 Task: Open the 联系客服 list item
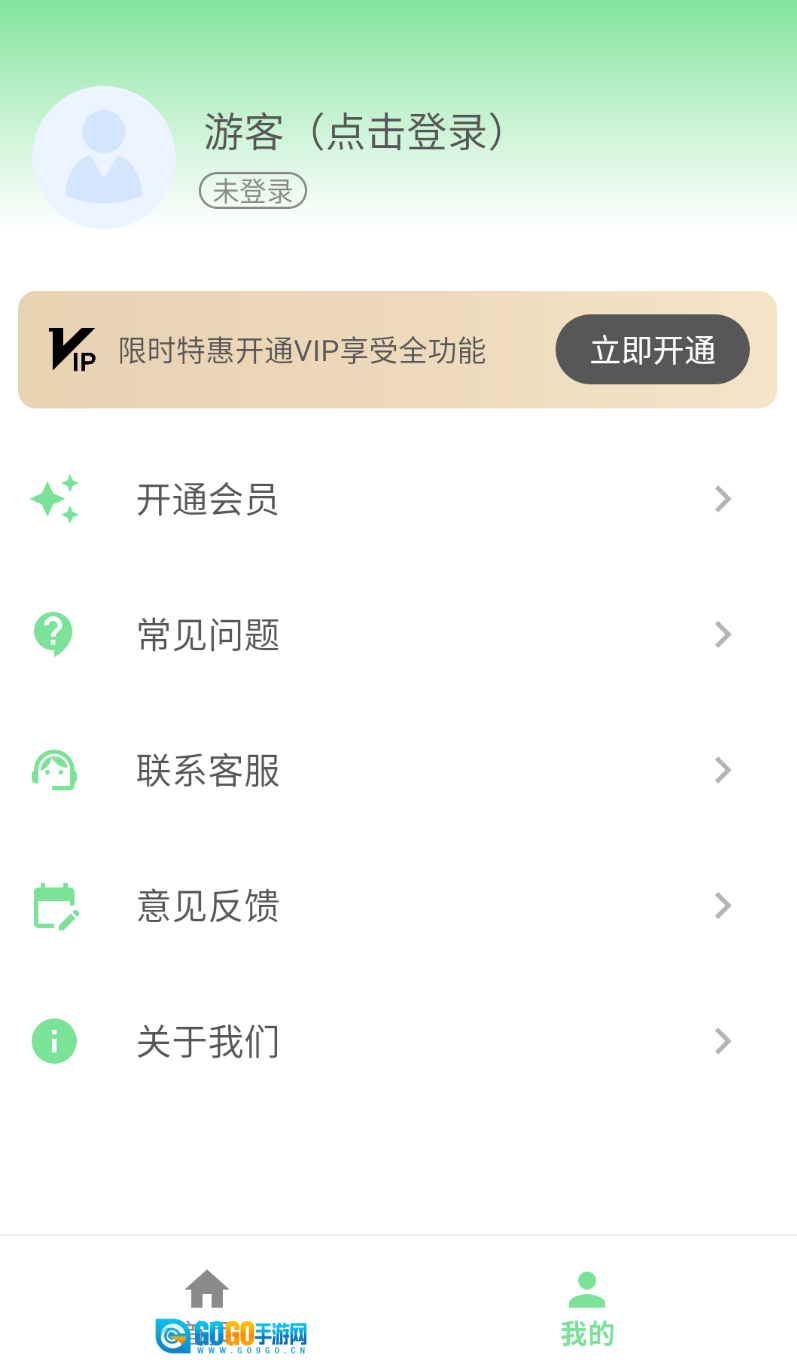click(398, 770)
